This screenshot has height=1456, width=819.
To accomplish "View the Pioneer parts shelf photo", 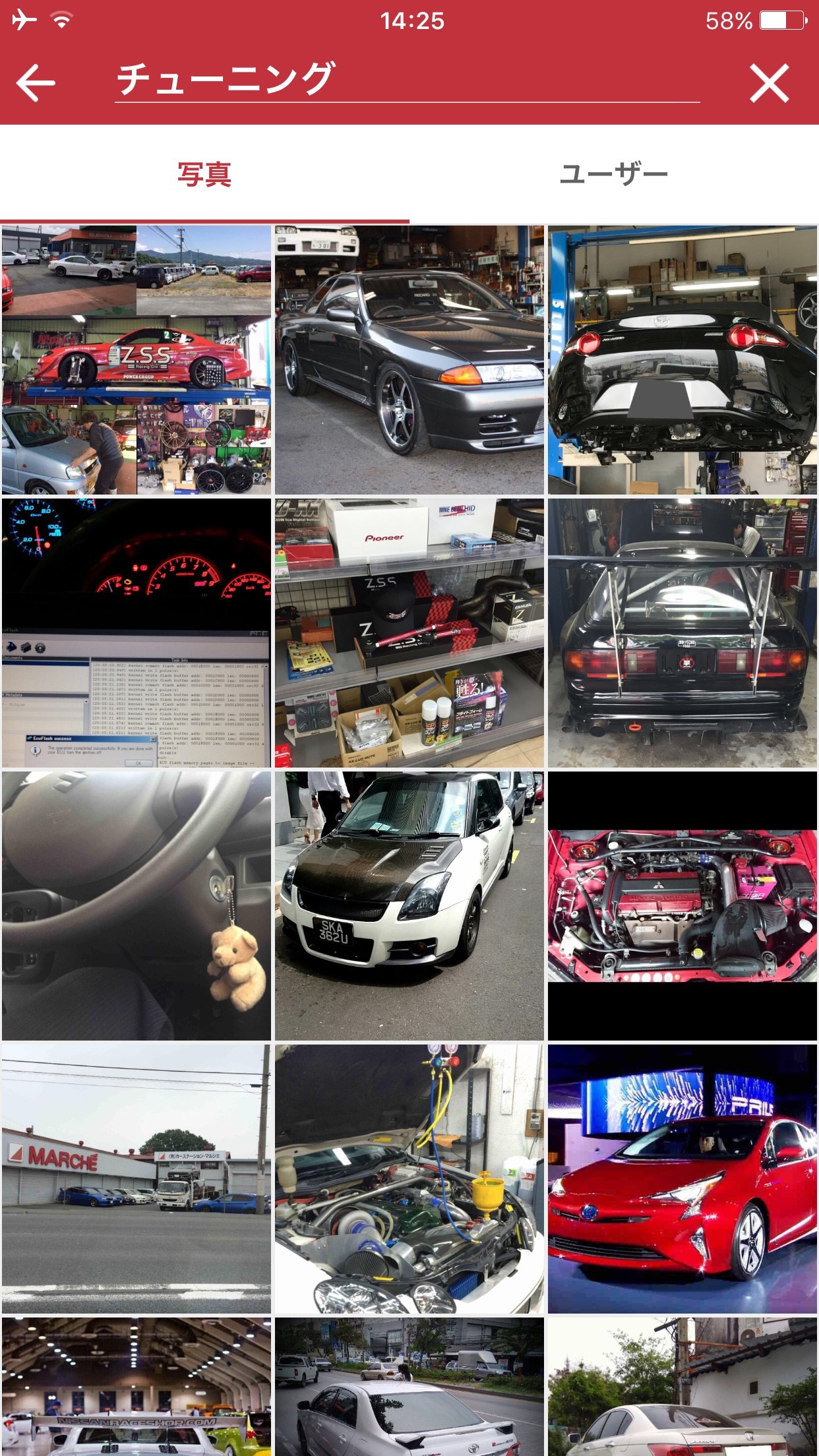I will point(409,633).
